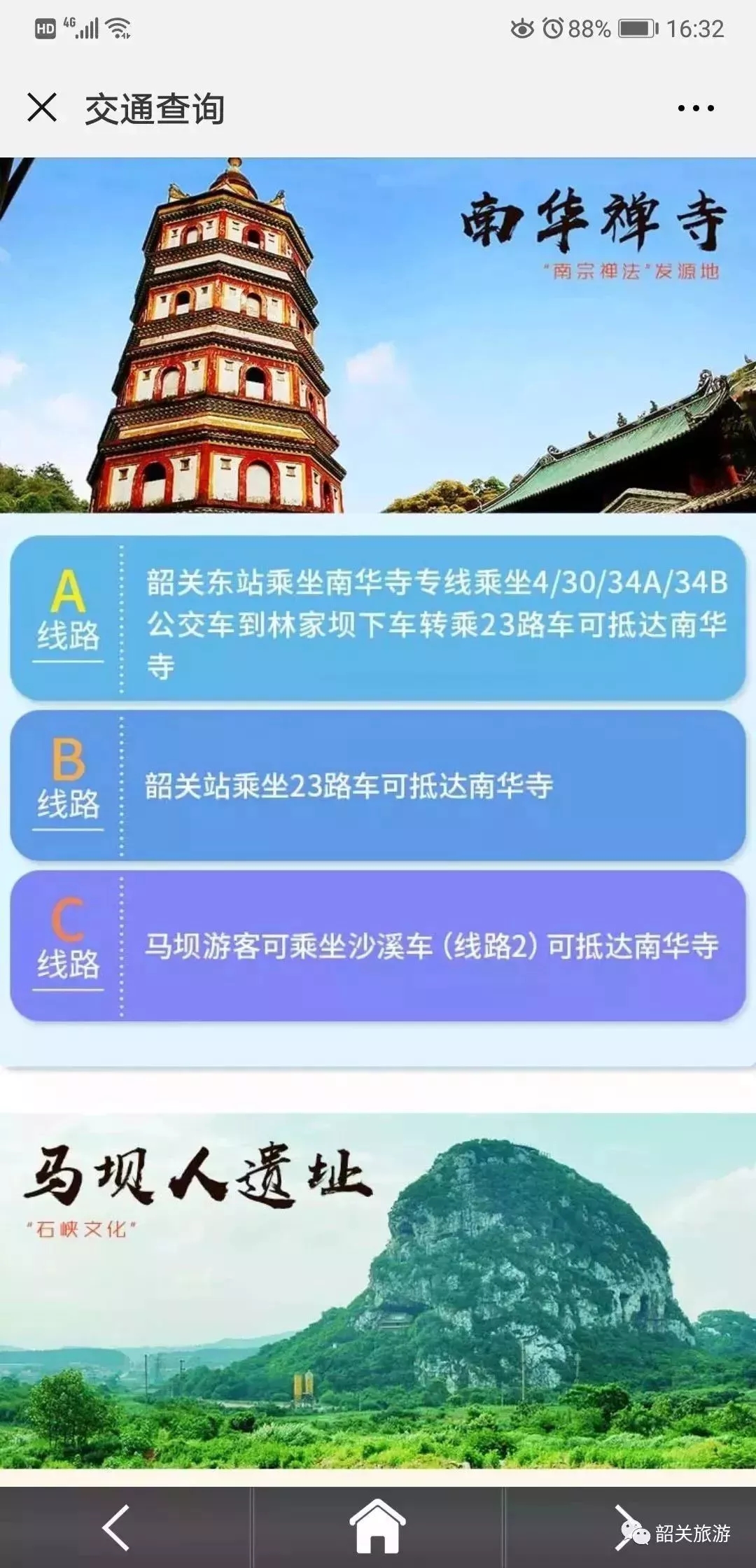Open the three-dot overflow menu
The image size is (756, 1568).
(x=695, y=108)
